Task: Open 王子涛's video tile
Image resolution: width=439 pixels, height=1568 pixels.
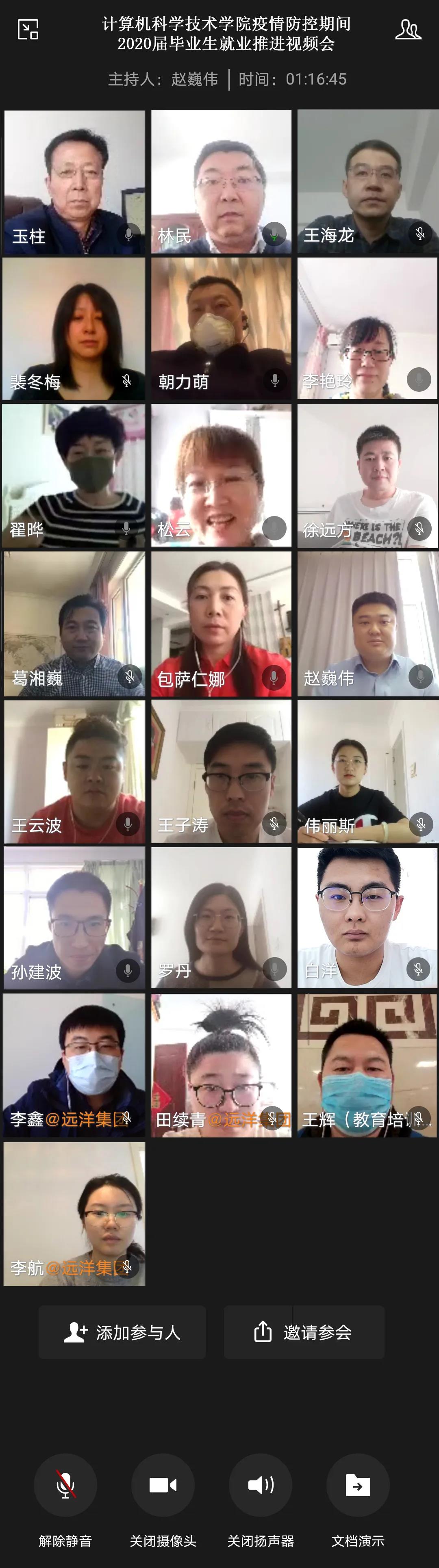Action: [221, 771]
